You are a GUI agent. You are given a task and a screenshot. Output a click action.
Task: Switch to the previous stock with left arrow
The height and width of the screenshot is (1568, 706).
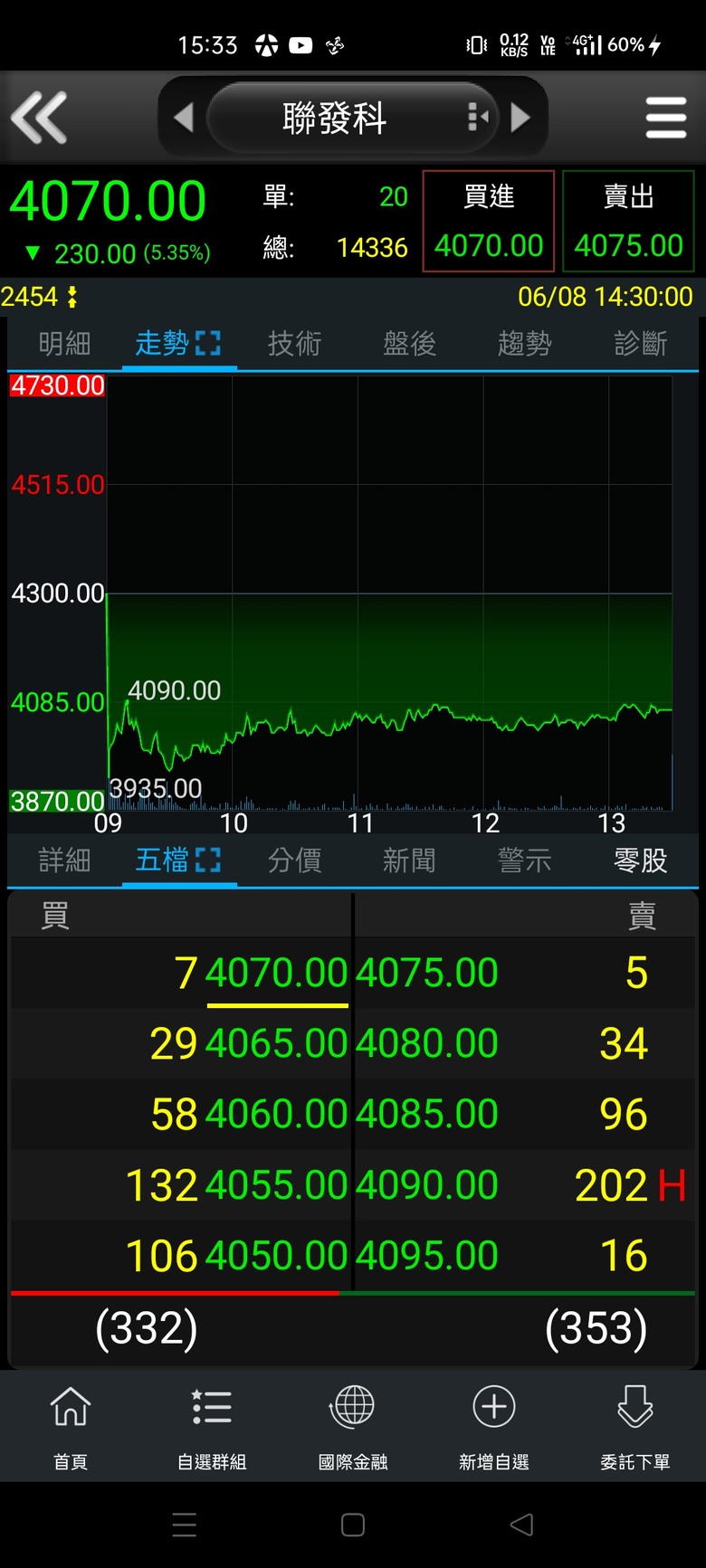click(x=184, y=118)
